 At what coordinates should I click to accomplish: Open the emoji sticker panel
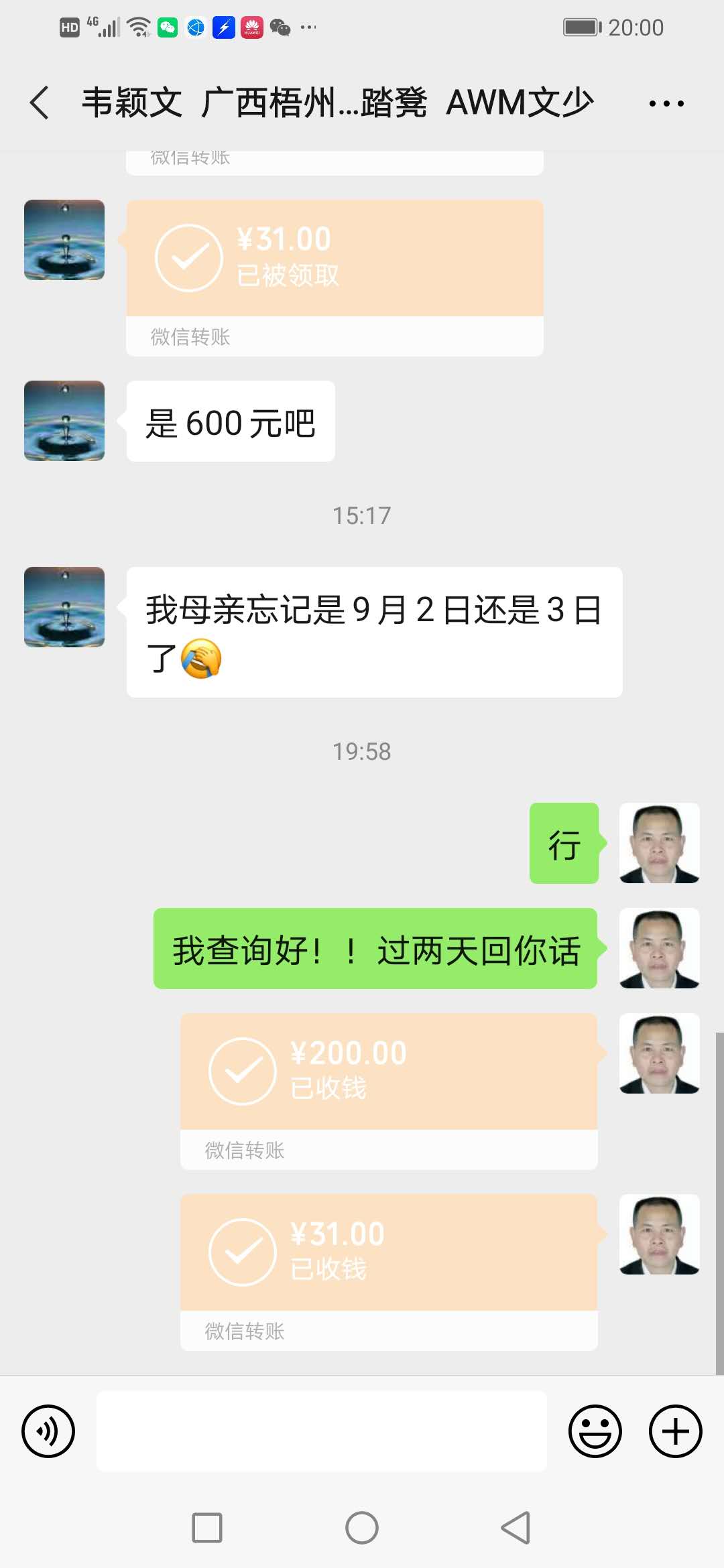595,1431
